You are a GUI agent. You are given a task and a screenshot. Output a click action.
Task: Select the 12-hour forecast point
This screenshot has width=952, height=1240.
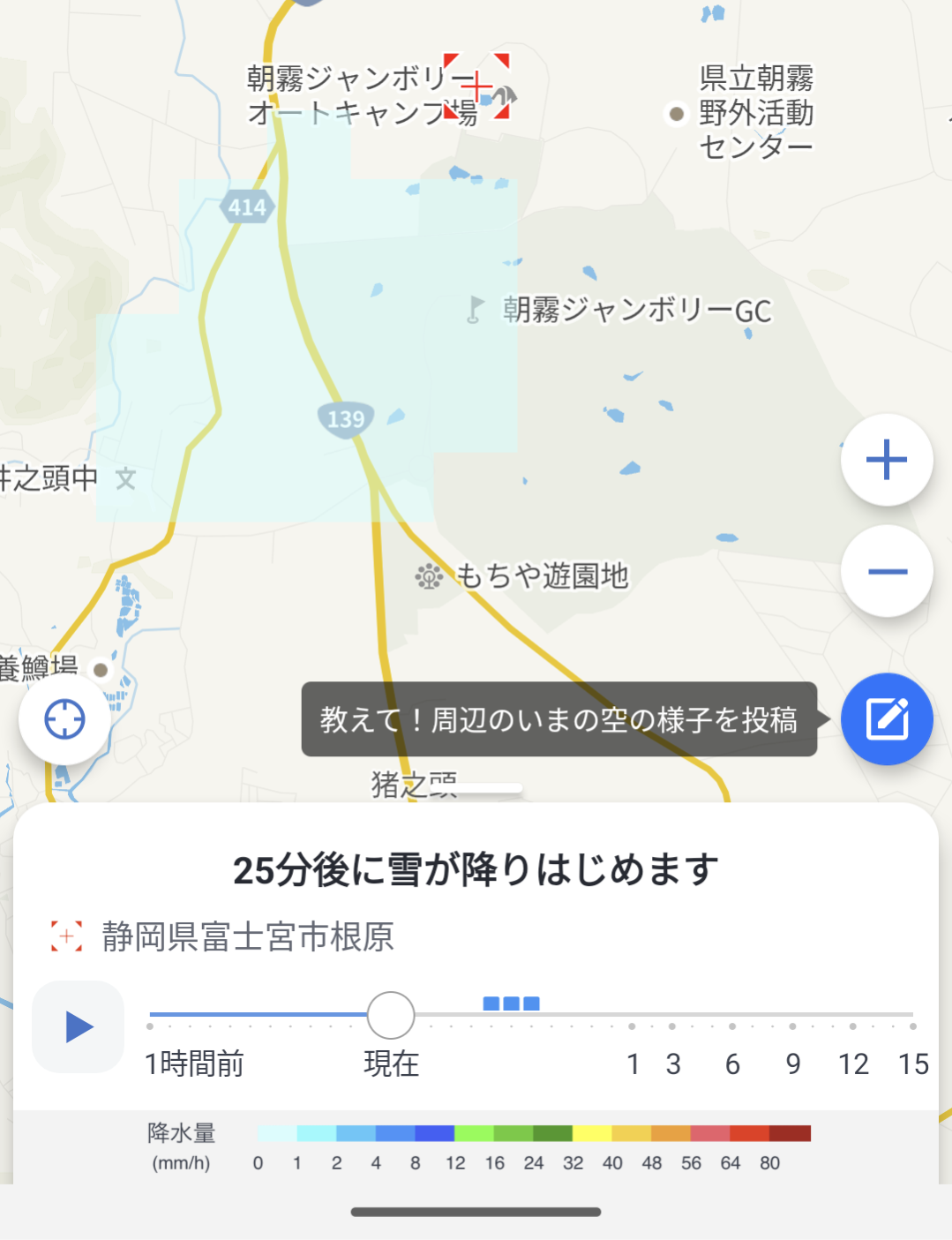coord(852,1026)
